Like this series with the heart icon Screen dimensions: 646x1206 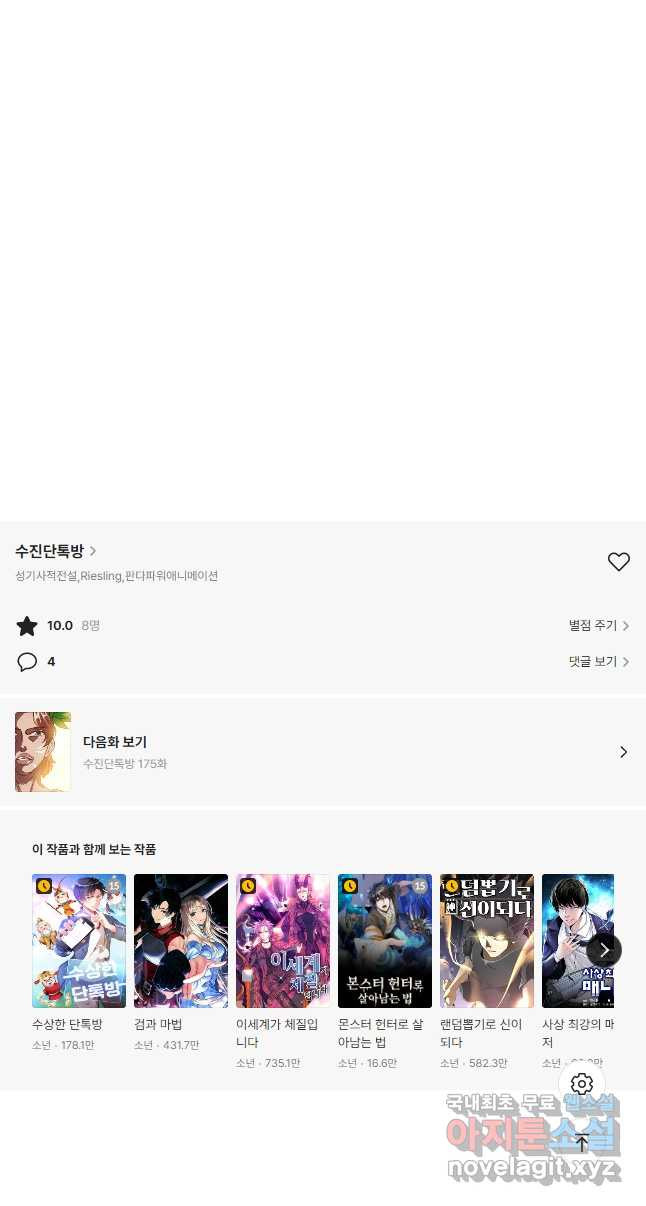click(x=619, y=562)
